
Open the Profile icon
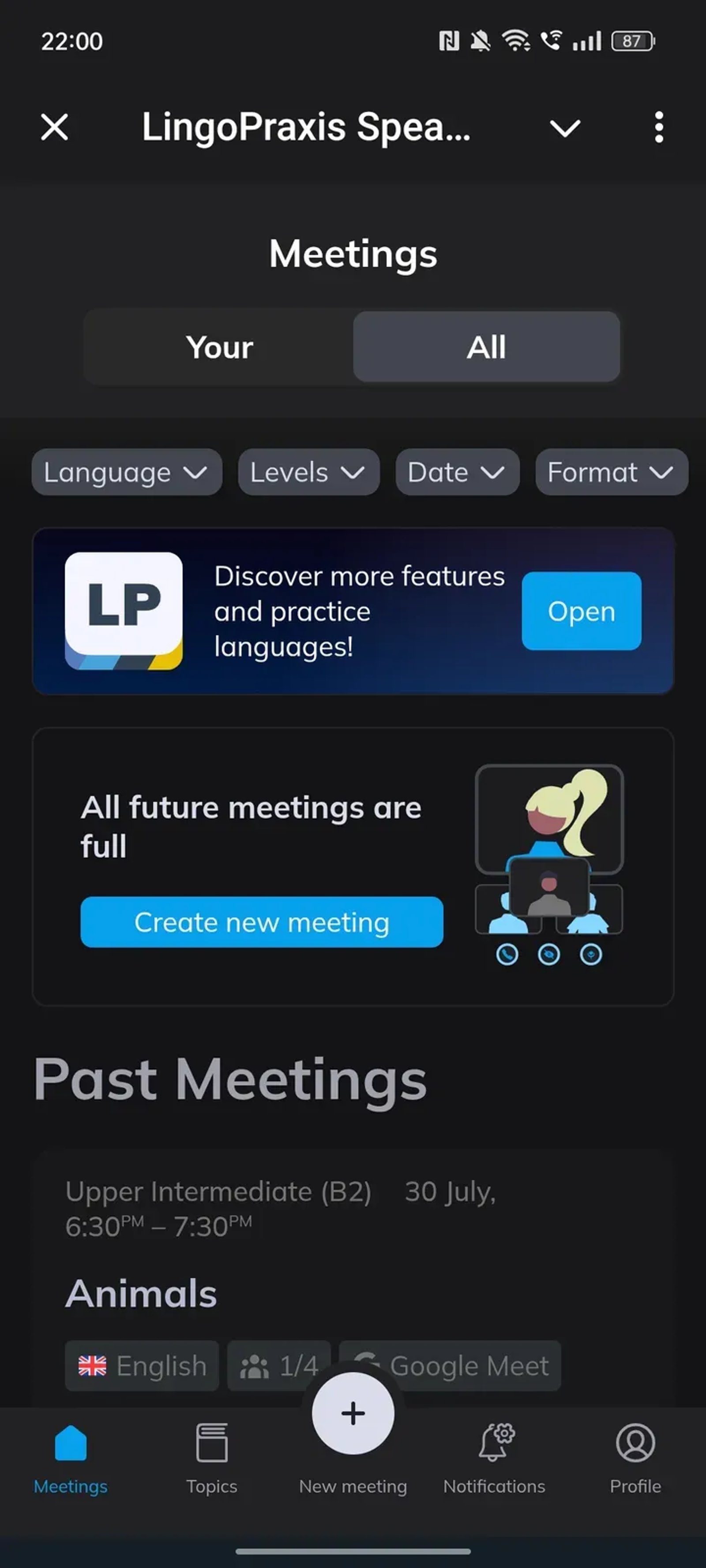click(635, 1446)
